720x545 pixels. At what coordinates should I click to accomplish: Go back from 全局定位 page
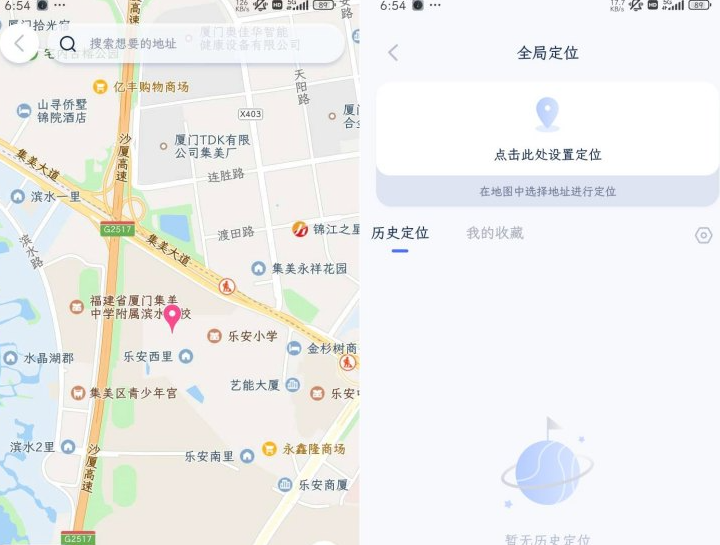click(x=393, y=53)
